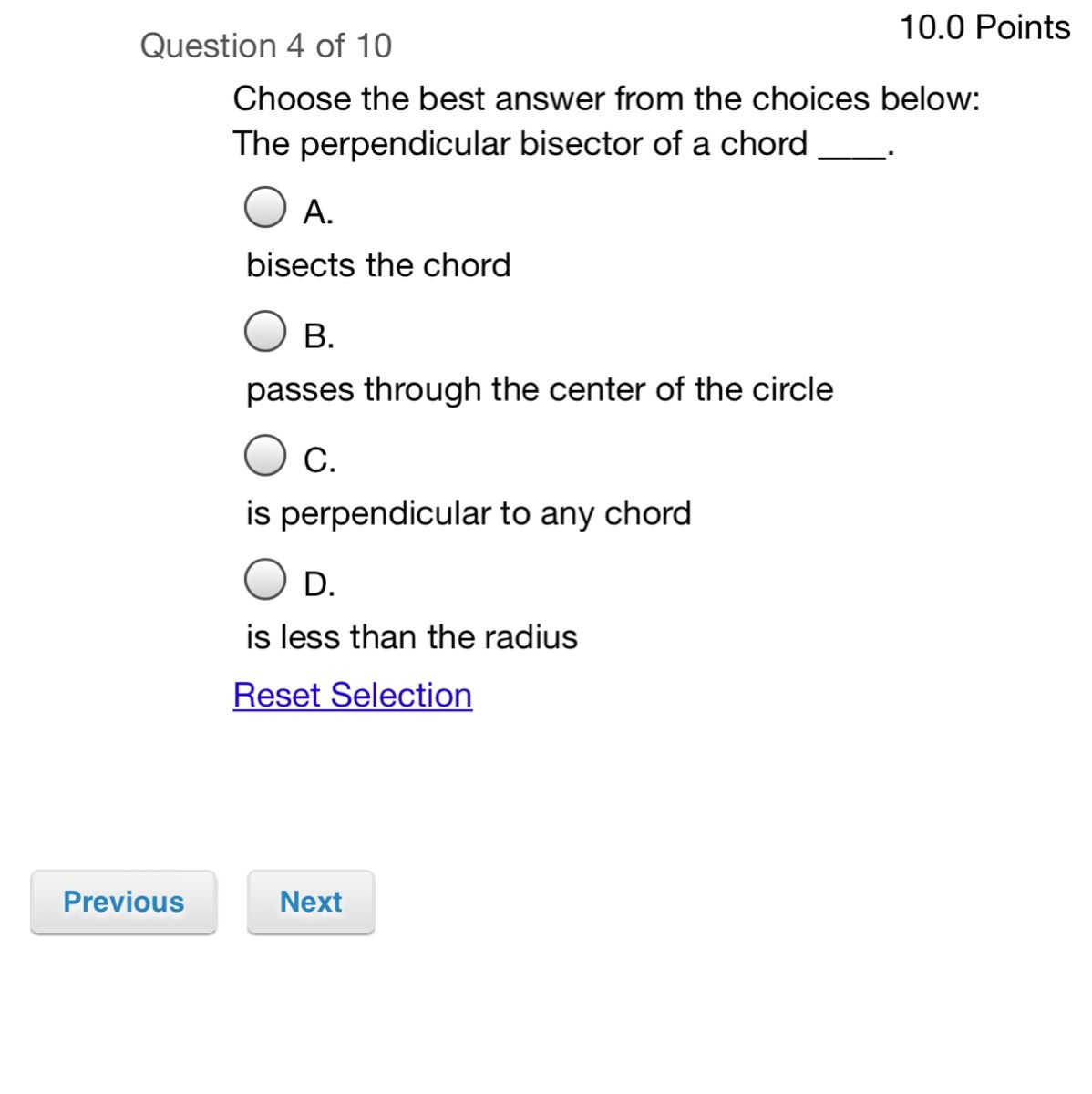The height and width of the screenshot is (1094, 1092).
Task: Mark option D, is less than the radius
Action: (x=265, y=579)
